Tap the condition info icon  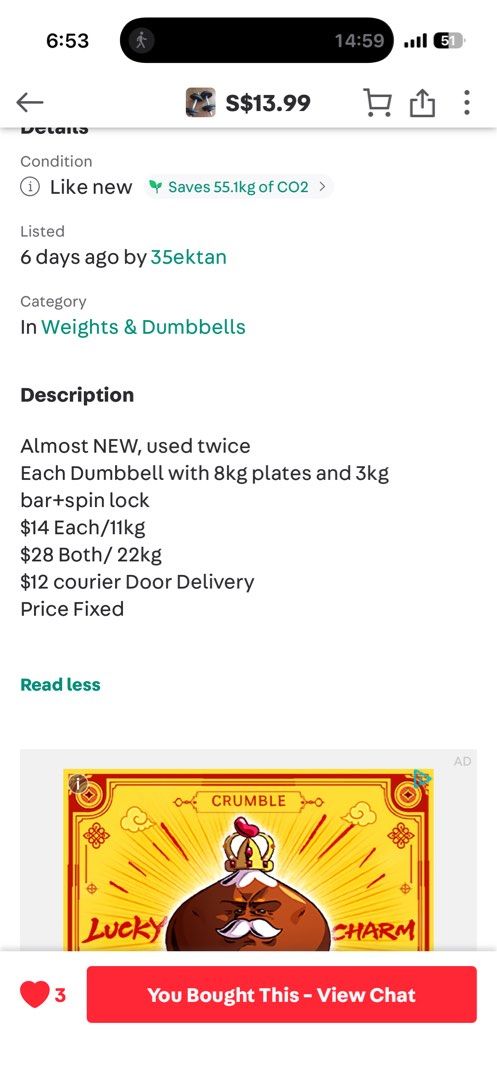click(30, 187)
